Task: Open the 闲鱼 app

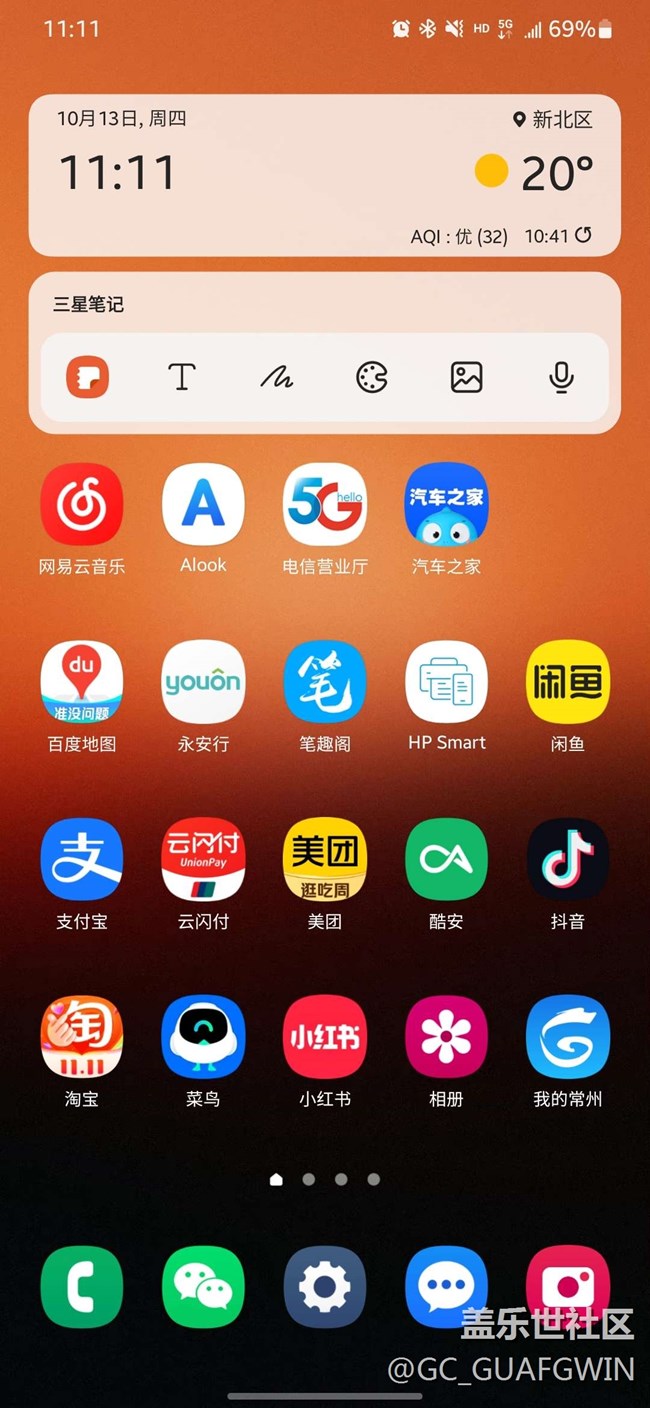Action: (x=568, y=683)
